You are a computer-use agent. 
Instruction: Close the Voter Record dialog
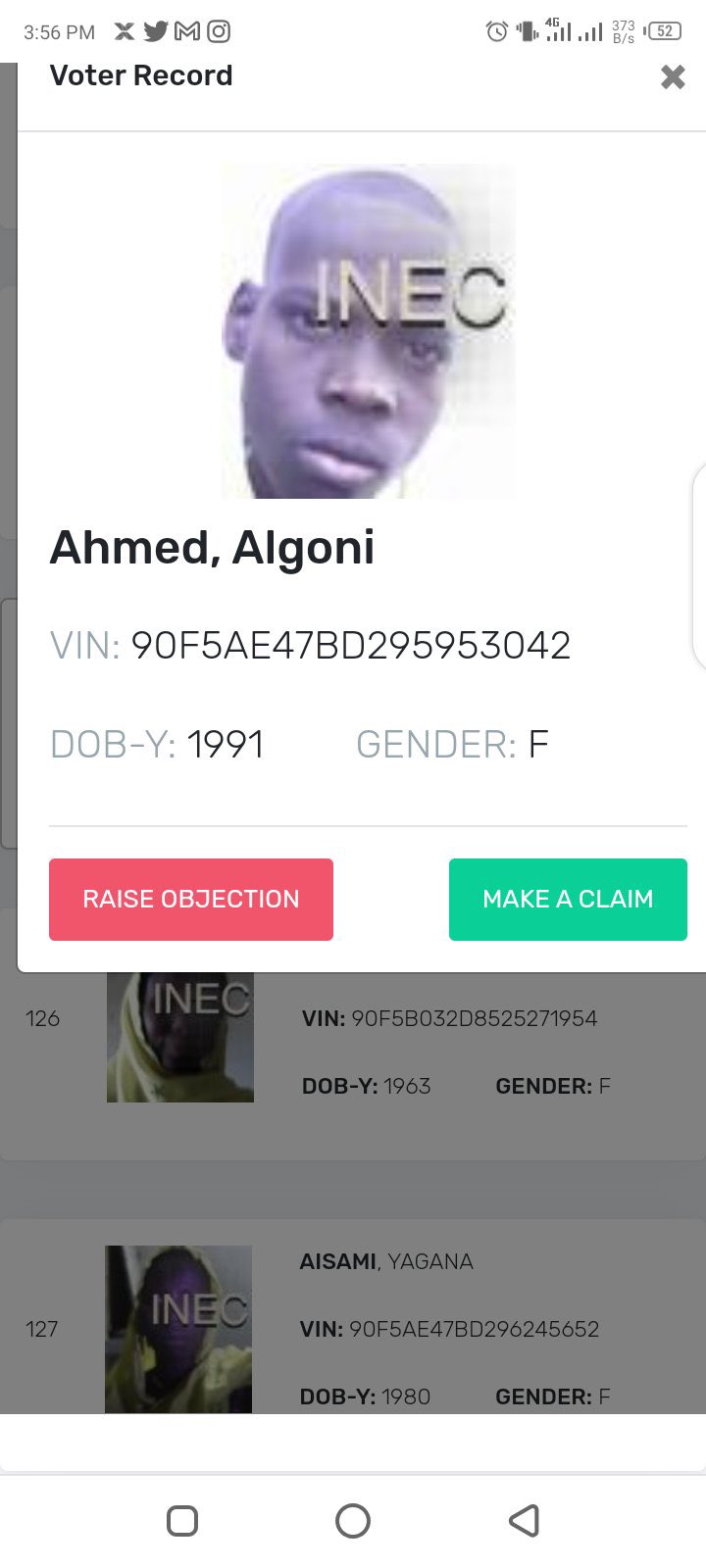(673, 76)
